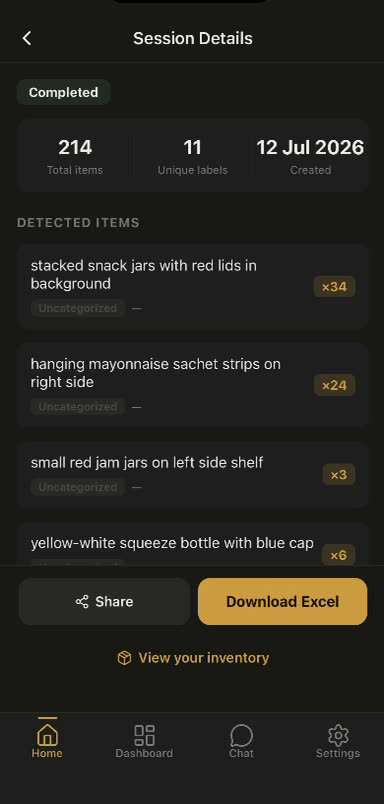The image size is (384, 804).
Task: Open the Chat tab
Action: 241,741
